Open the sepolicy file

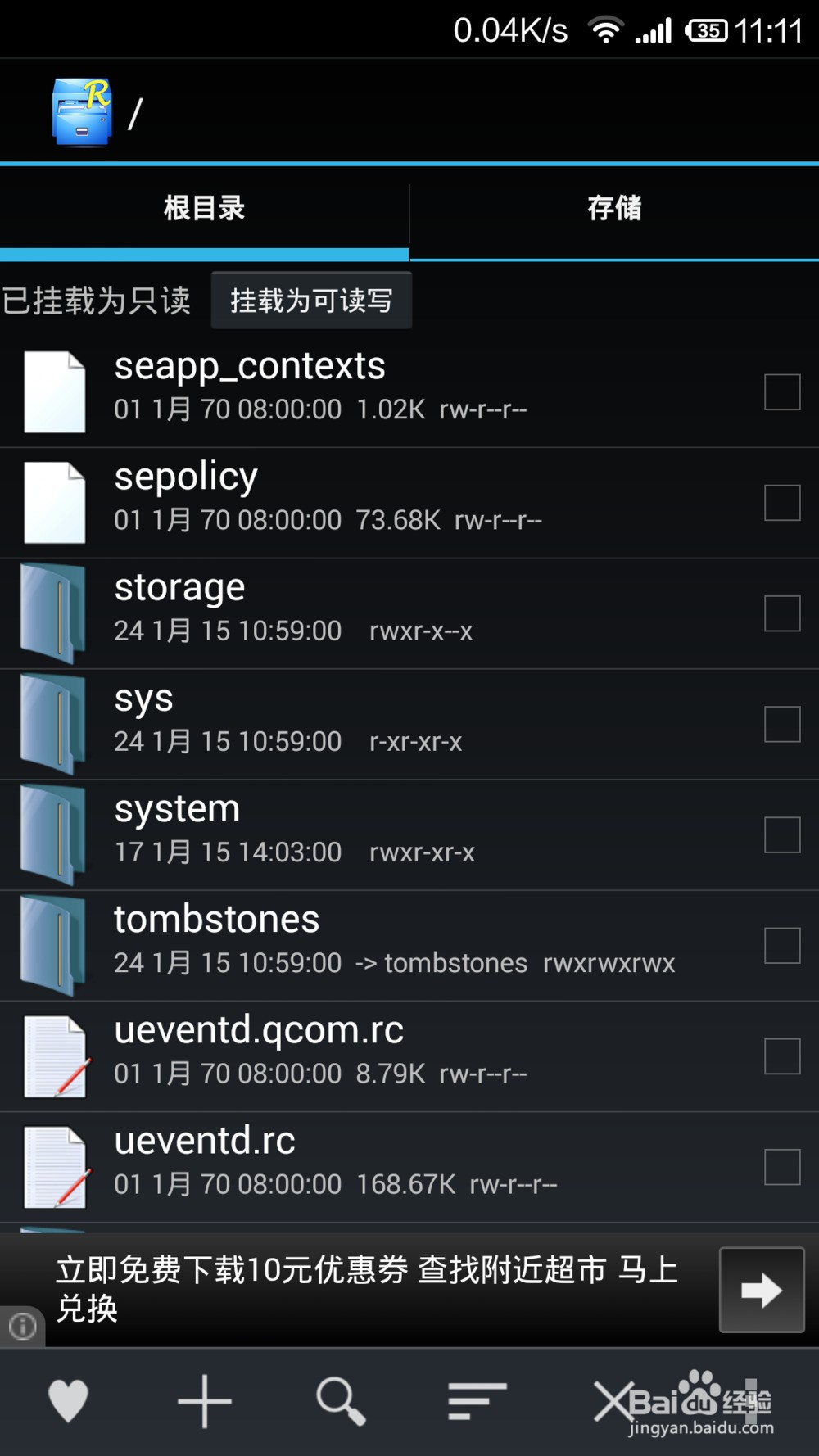[x=186, y=477]
